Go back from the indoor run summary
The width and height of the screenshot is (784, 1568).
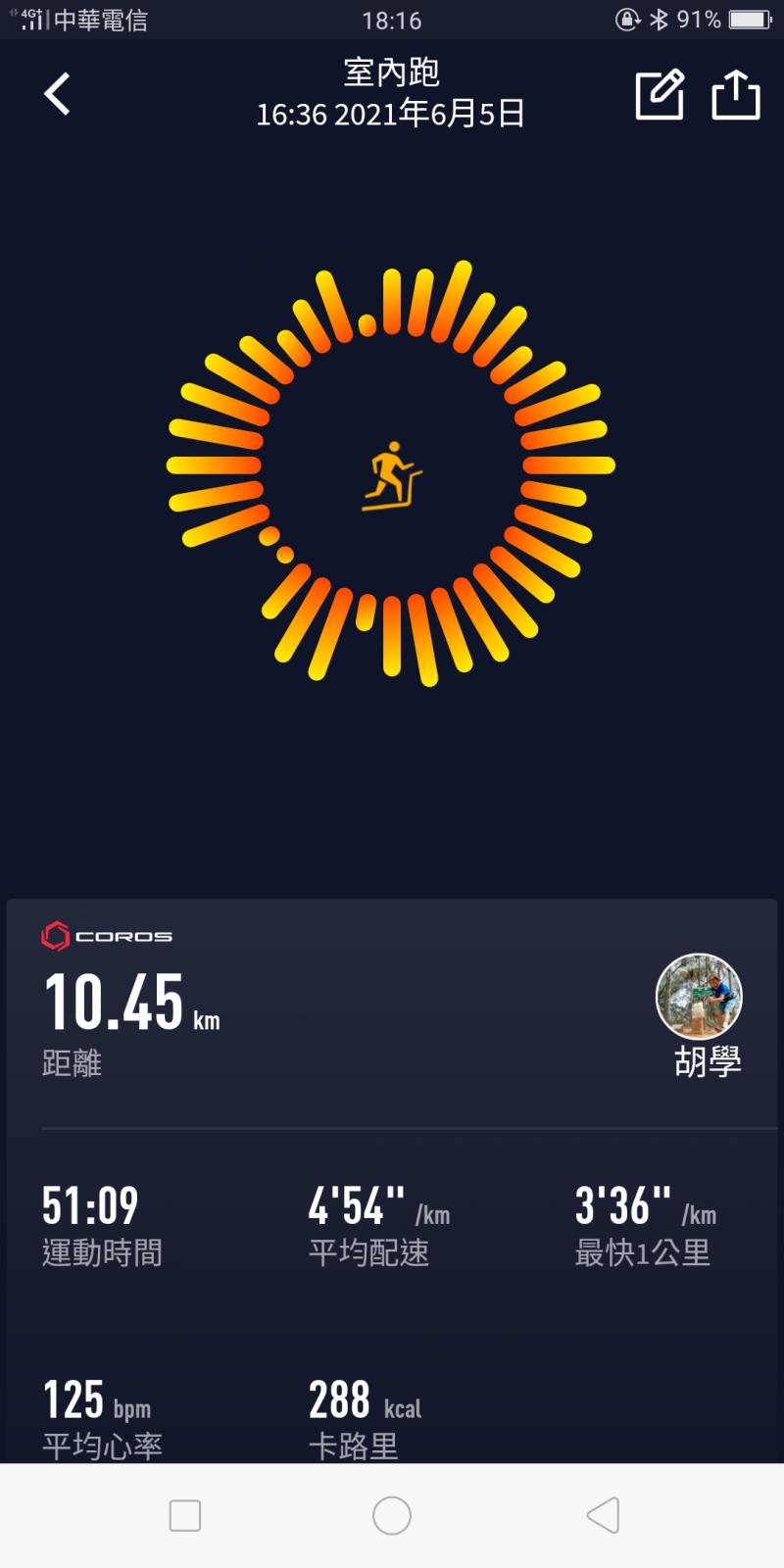[58, 95]
